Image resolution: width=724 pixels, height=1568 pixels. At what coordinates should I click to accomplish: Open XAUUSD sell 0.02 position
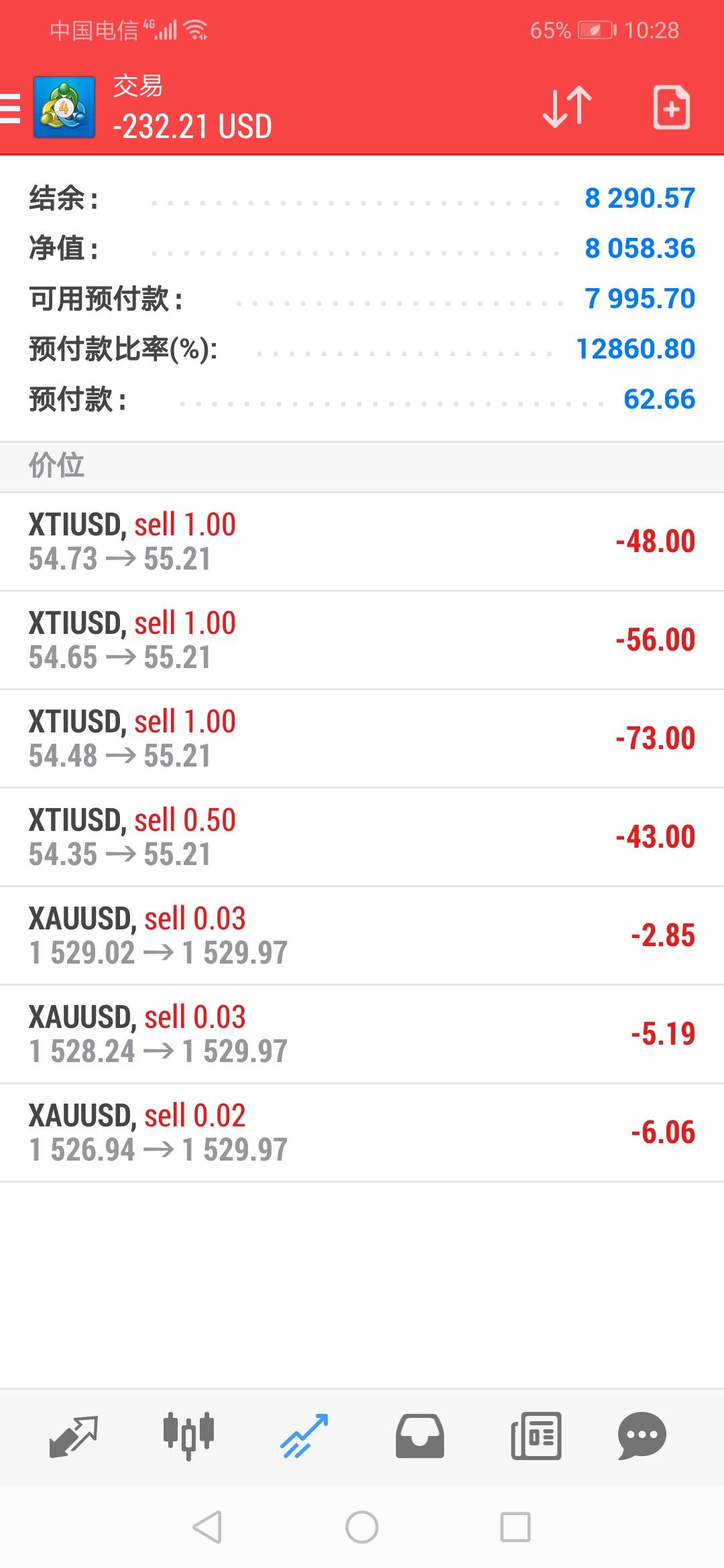point(362,1132)
